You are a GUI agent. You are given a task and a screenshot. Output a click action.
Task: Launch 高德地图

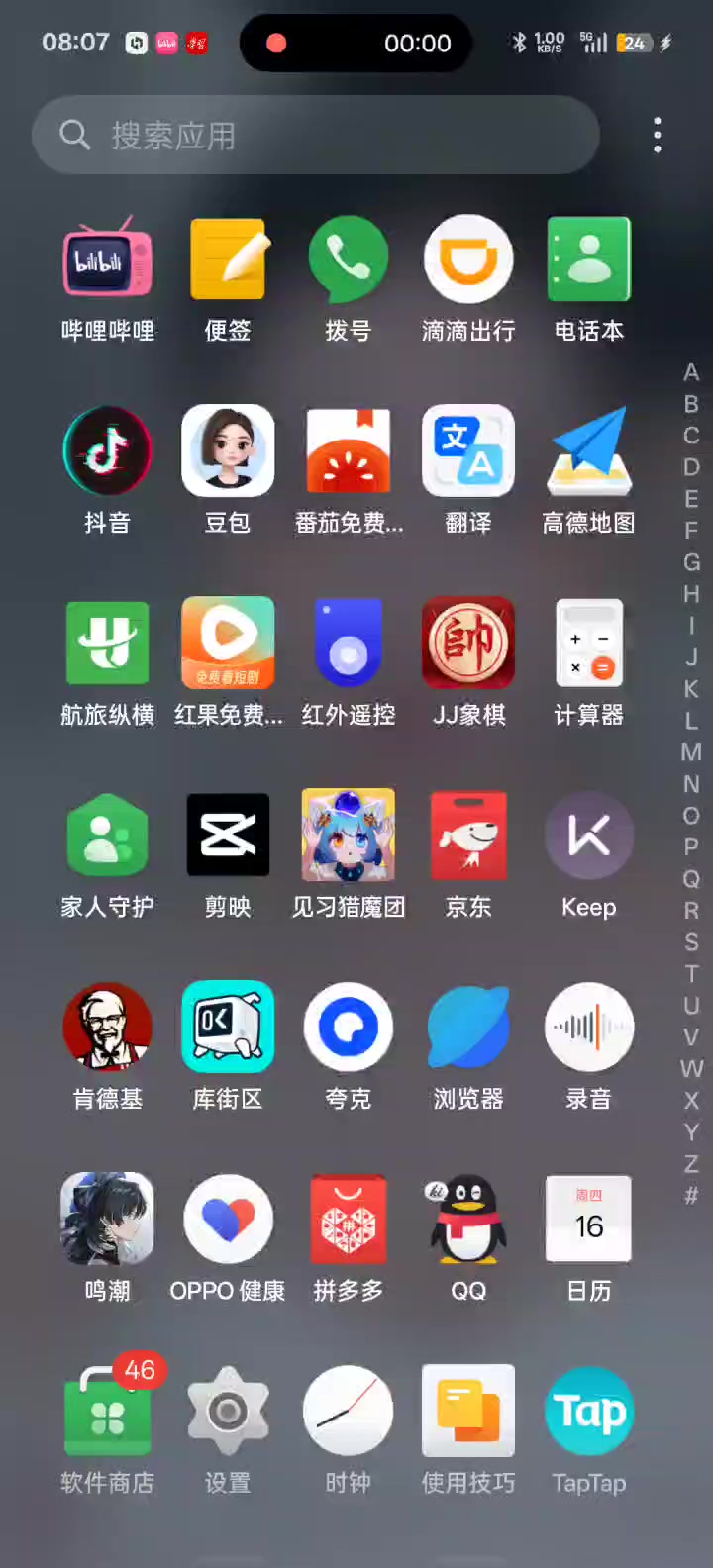click(589, 450)
